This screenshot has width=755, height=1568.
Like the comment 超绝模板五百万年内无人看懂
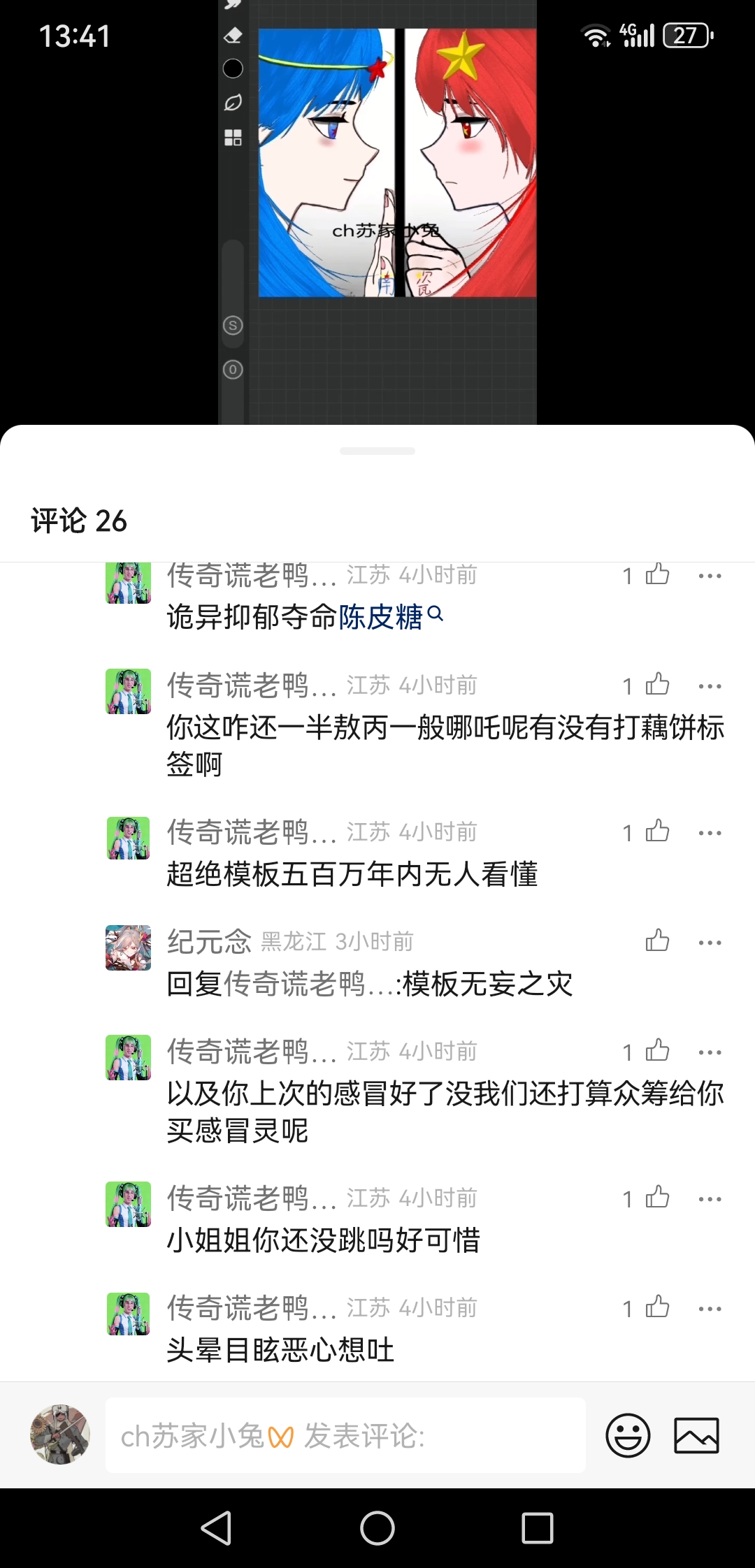[x=657, y=832]
